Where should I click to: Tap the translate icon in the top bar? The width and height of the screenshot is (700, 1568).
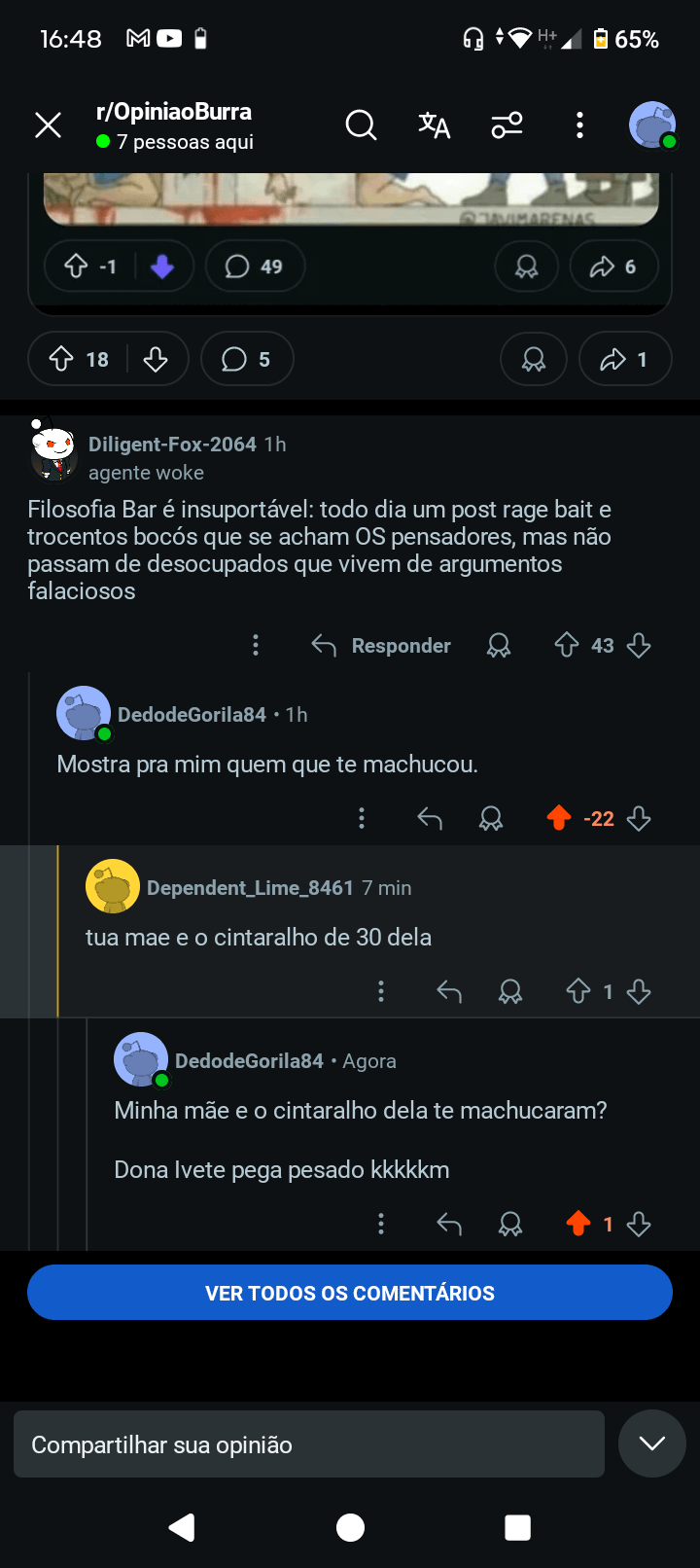click(434, 125)
